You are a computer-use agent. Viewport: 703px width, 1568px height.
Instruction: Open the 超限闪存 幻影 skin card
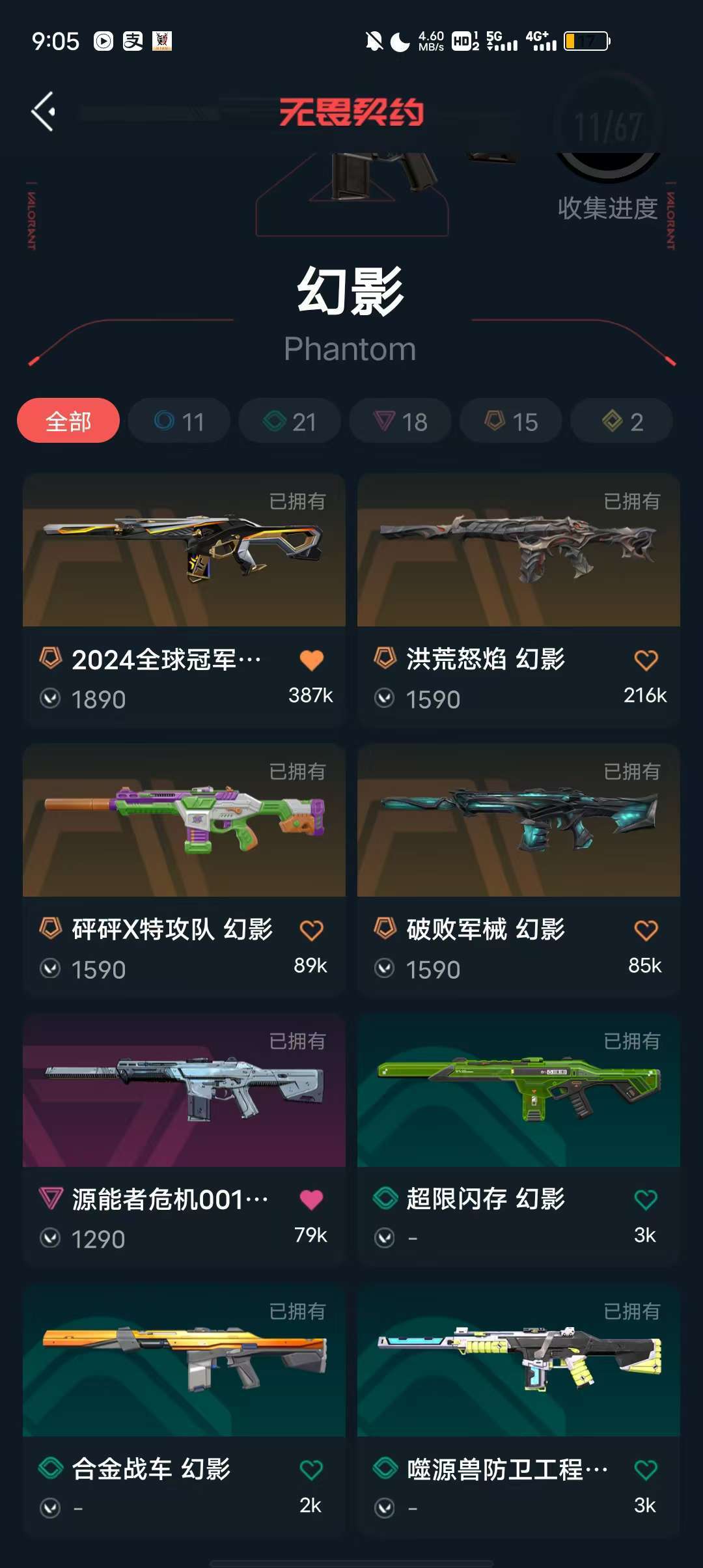[519, 1140]
